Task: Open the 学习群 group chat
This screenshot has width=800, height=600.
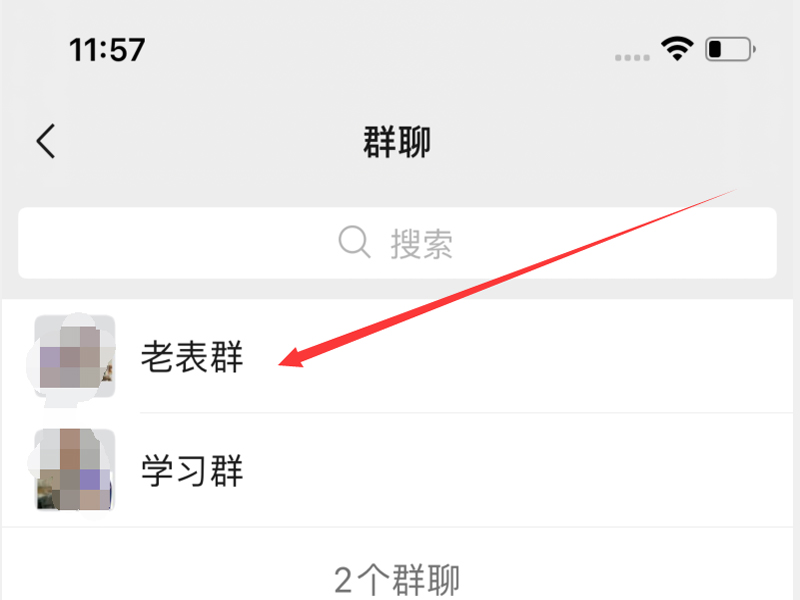Action: (192, 471)
